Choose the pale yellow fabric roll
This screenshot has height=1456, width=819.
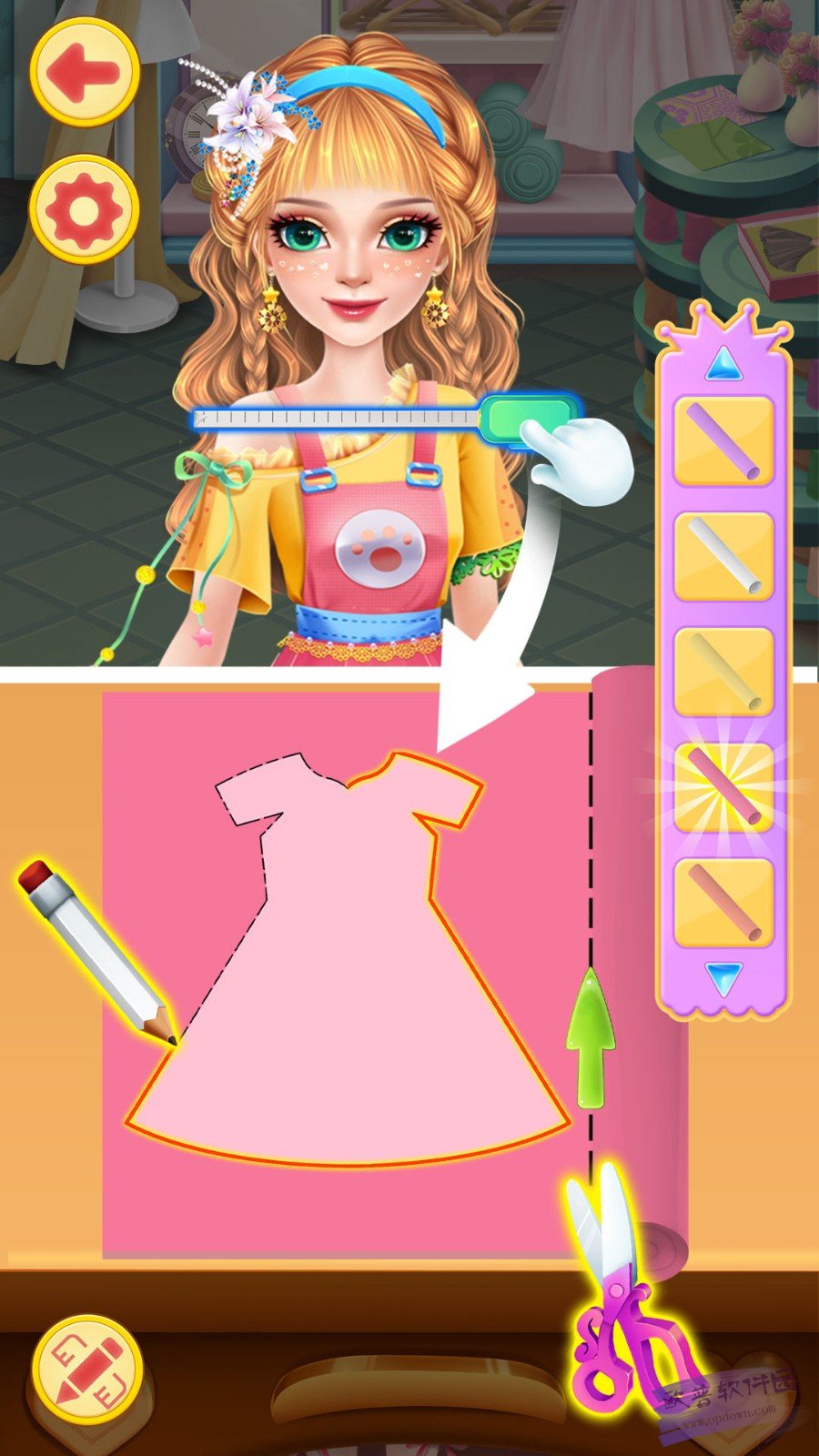(723, 671)
